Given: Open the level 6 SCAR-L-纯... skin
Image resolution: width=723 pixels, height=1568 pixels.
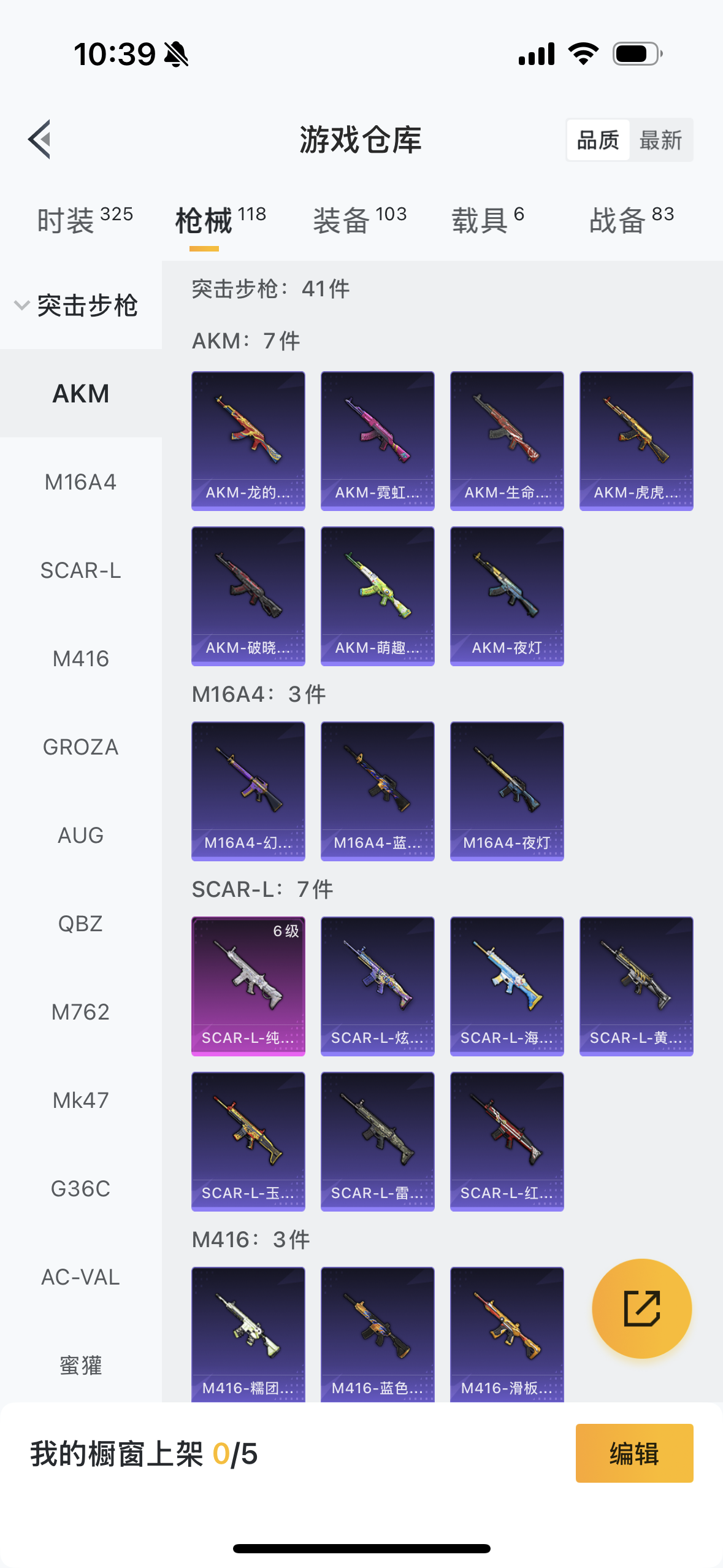Looking at the screenshot, I should (x=248, y=986).
